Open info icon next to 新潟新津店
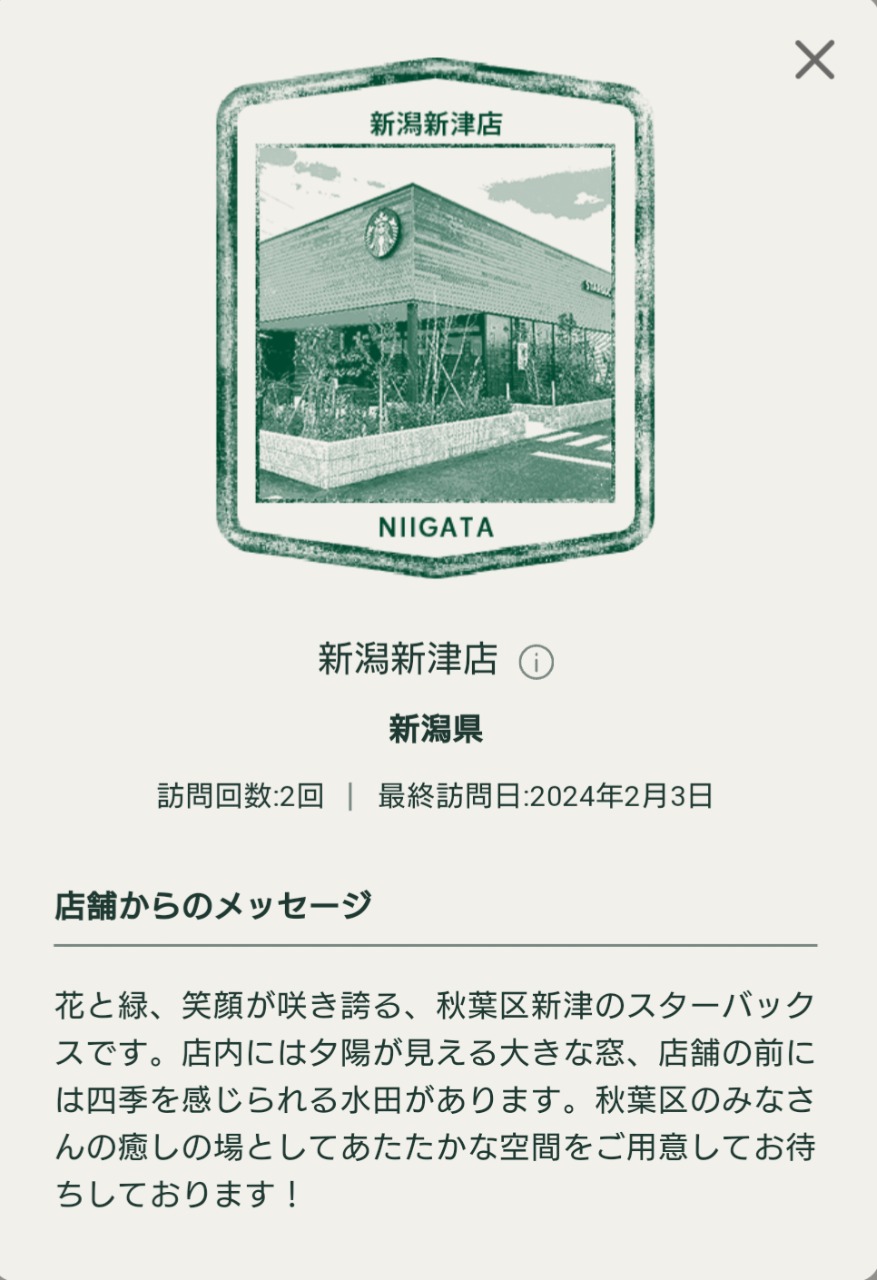Image resolution: width=877 pixels, height=1280 pixels. point(536,662)
